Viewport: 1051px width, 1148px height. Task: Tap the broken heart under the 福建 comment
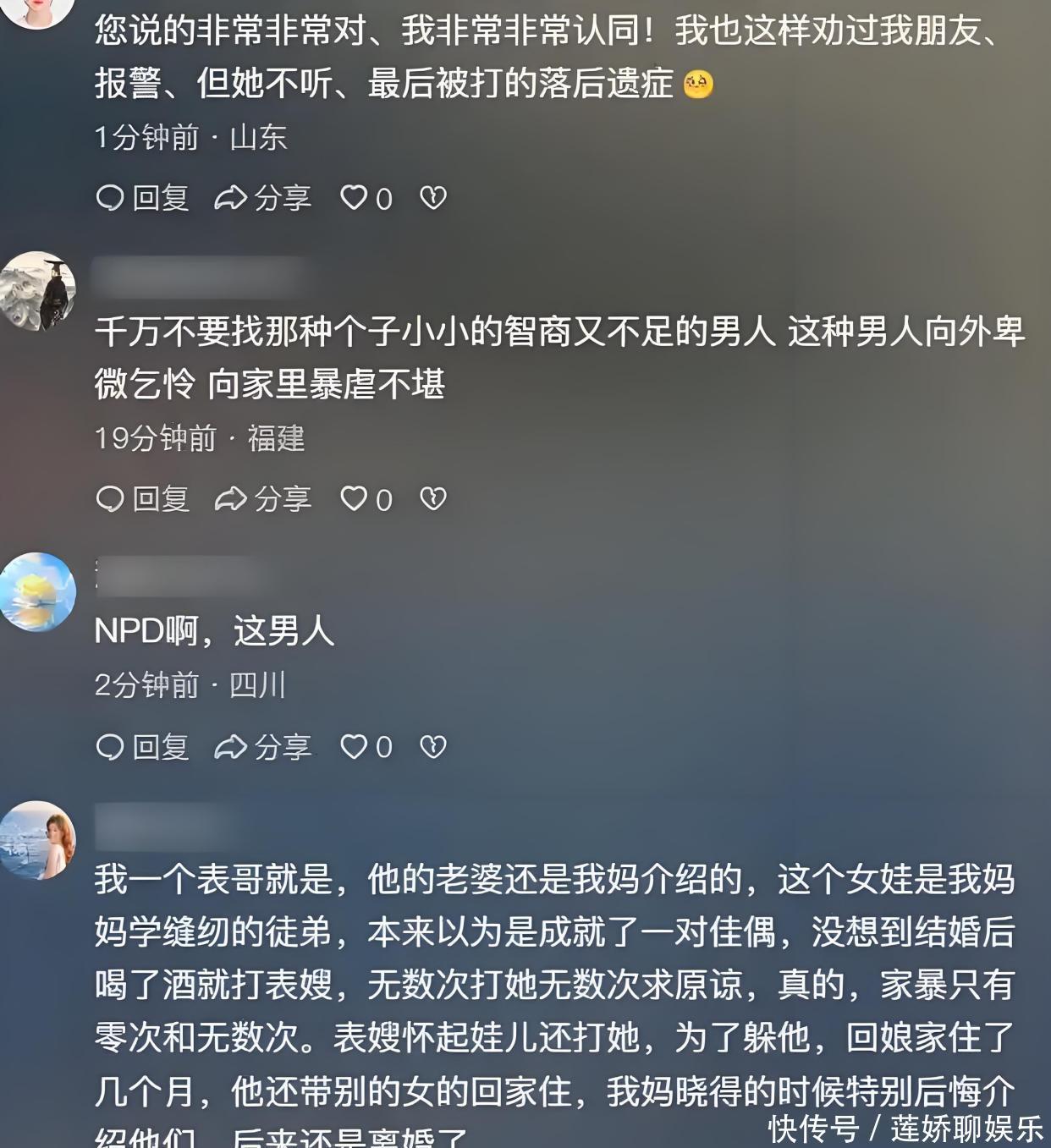[x=433, y=499]
